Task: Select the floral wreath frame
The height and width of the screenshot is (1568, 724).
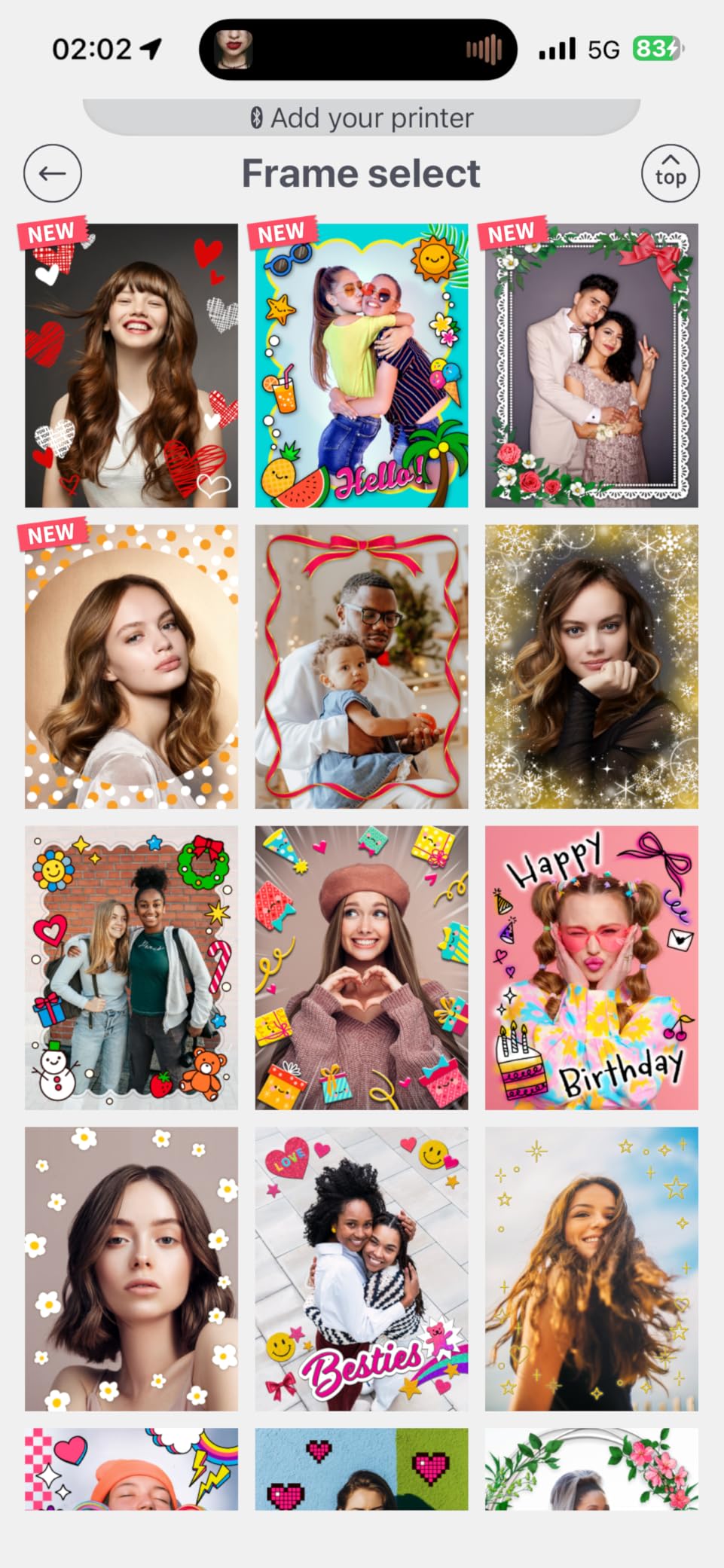Action: [591, 1469]
